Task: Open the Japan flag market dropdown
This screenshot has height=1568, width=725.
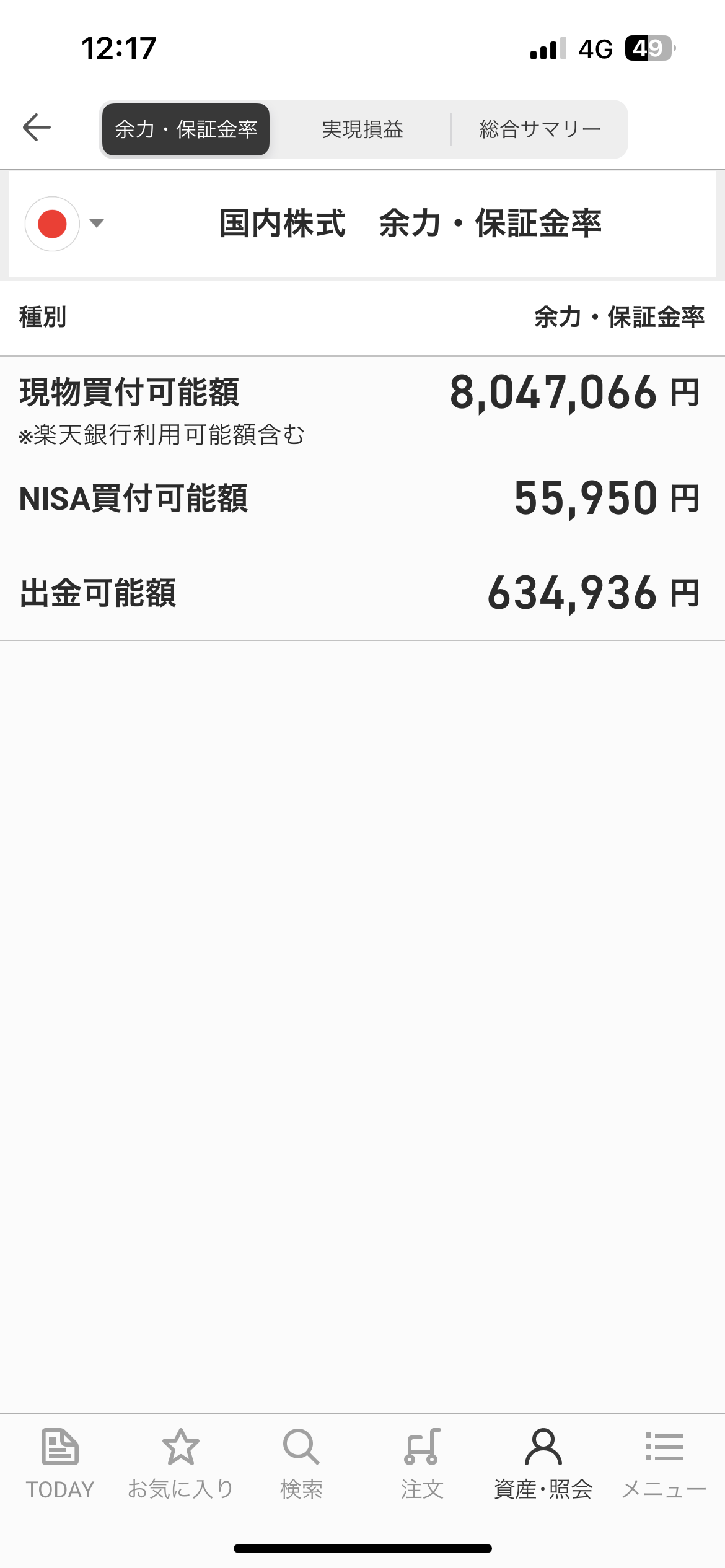Action: click(x=64, y=224)
